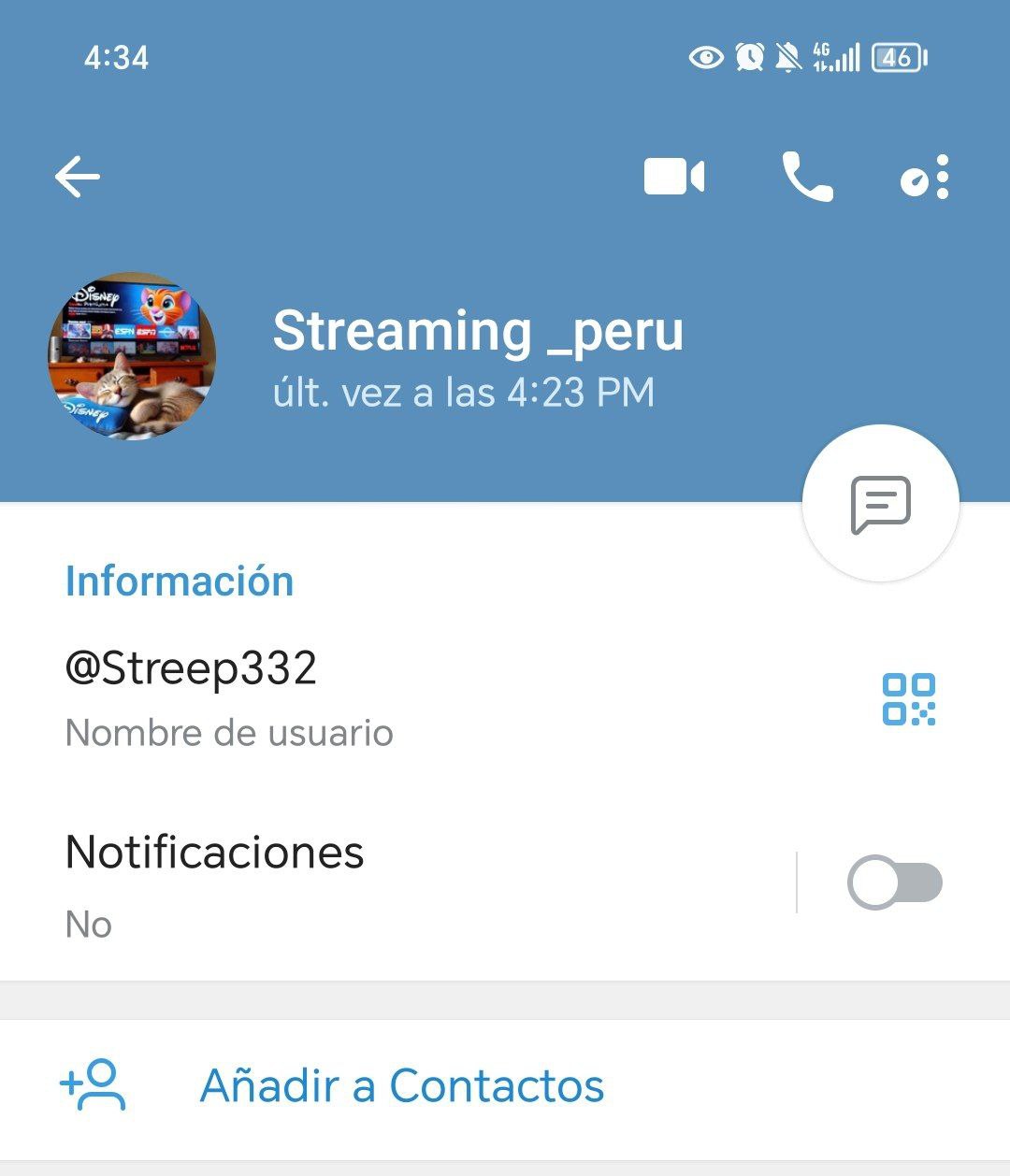Open the Notificaciones settings row
Viewport: 1010px width, 1176px height.
[374, 882]
